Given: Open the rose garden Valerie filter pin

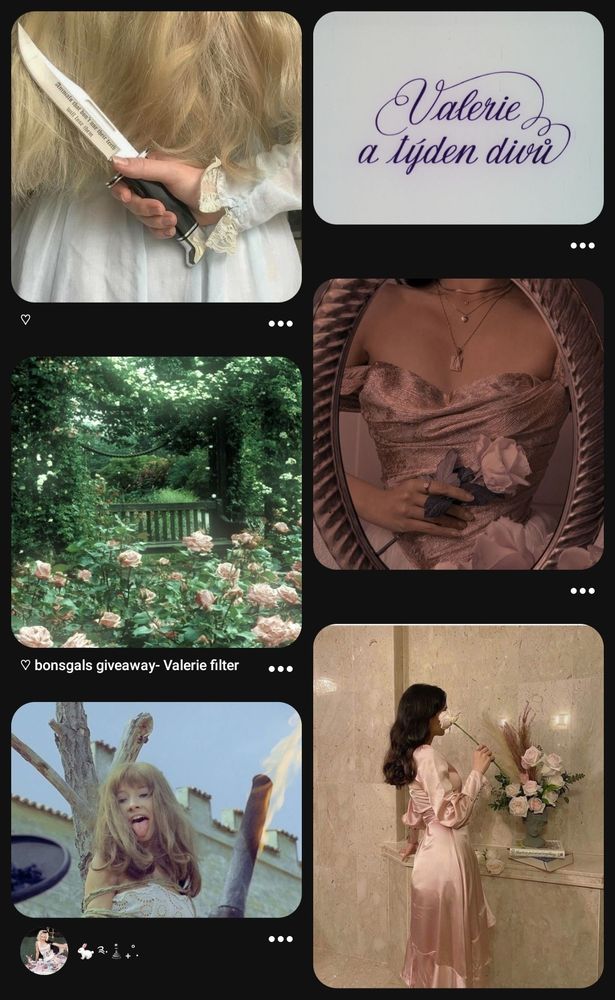Looking at the screenshot, I should (156, 502).
